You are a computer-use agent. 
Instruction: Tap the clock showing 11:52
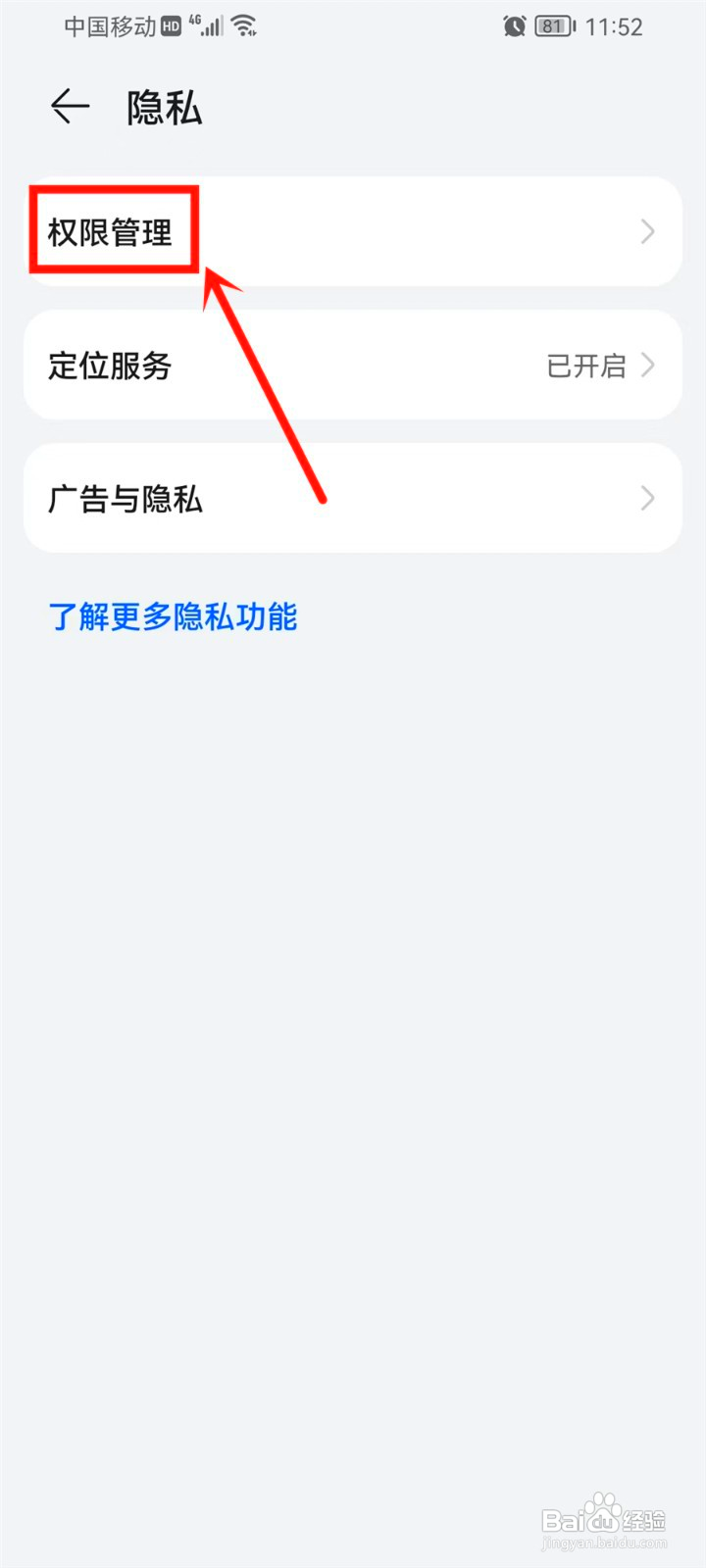click(x=615, y=26)
